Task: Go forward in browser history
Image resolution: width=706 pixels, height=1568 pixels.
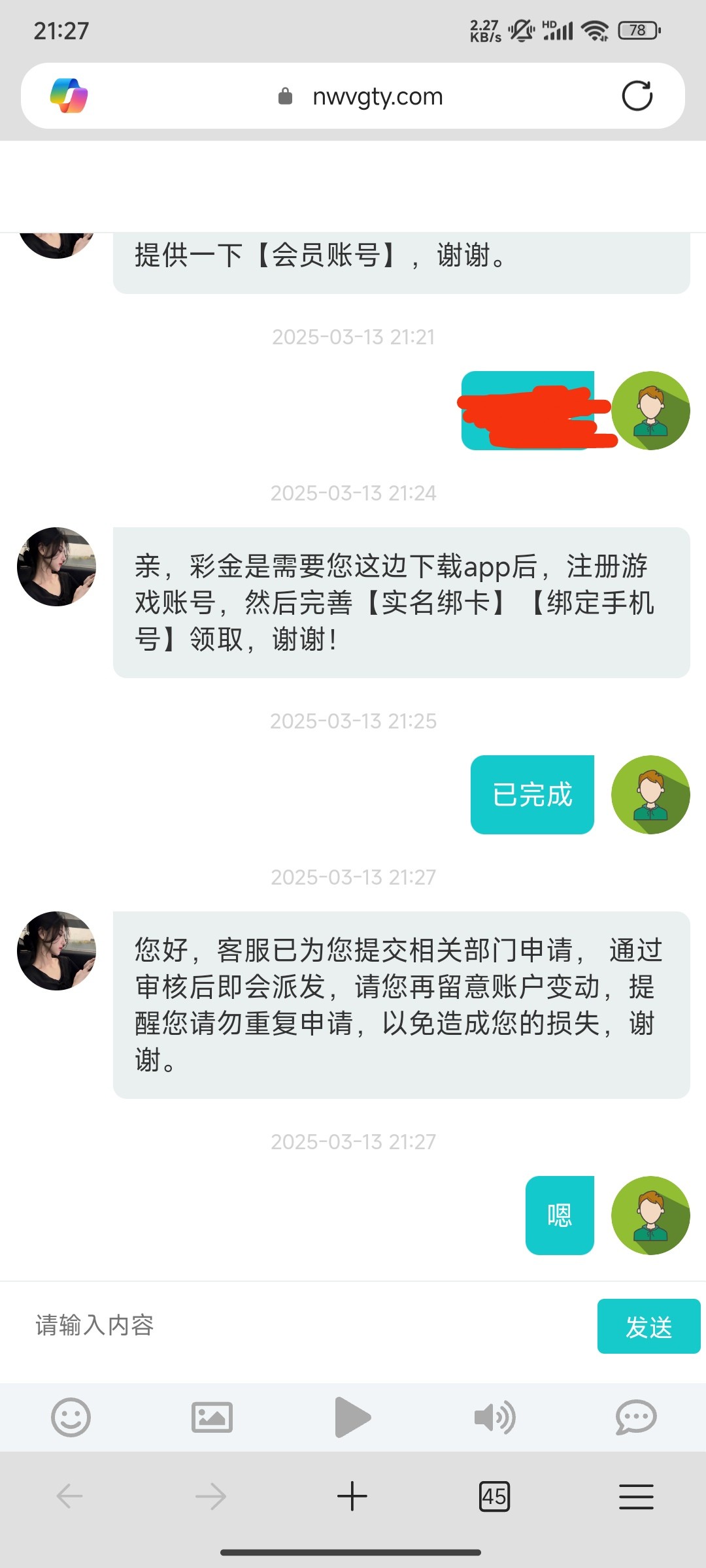Action: pyautogui.click(x=210, y=1495)
